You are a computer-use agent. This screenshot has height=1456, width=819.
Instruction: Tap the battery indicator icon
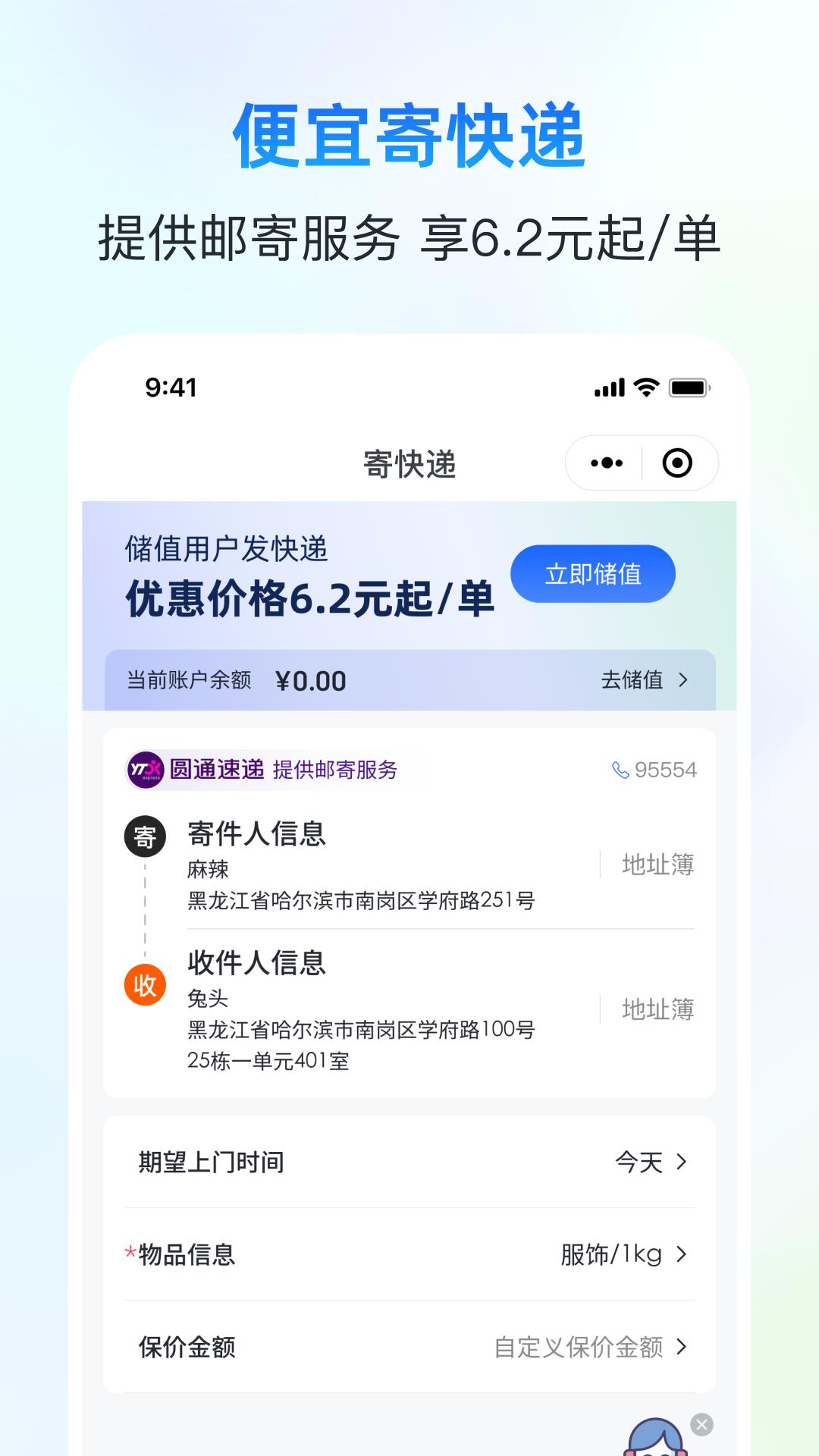pos(689,388)
